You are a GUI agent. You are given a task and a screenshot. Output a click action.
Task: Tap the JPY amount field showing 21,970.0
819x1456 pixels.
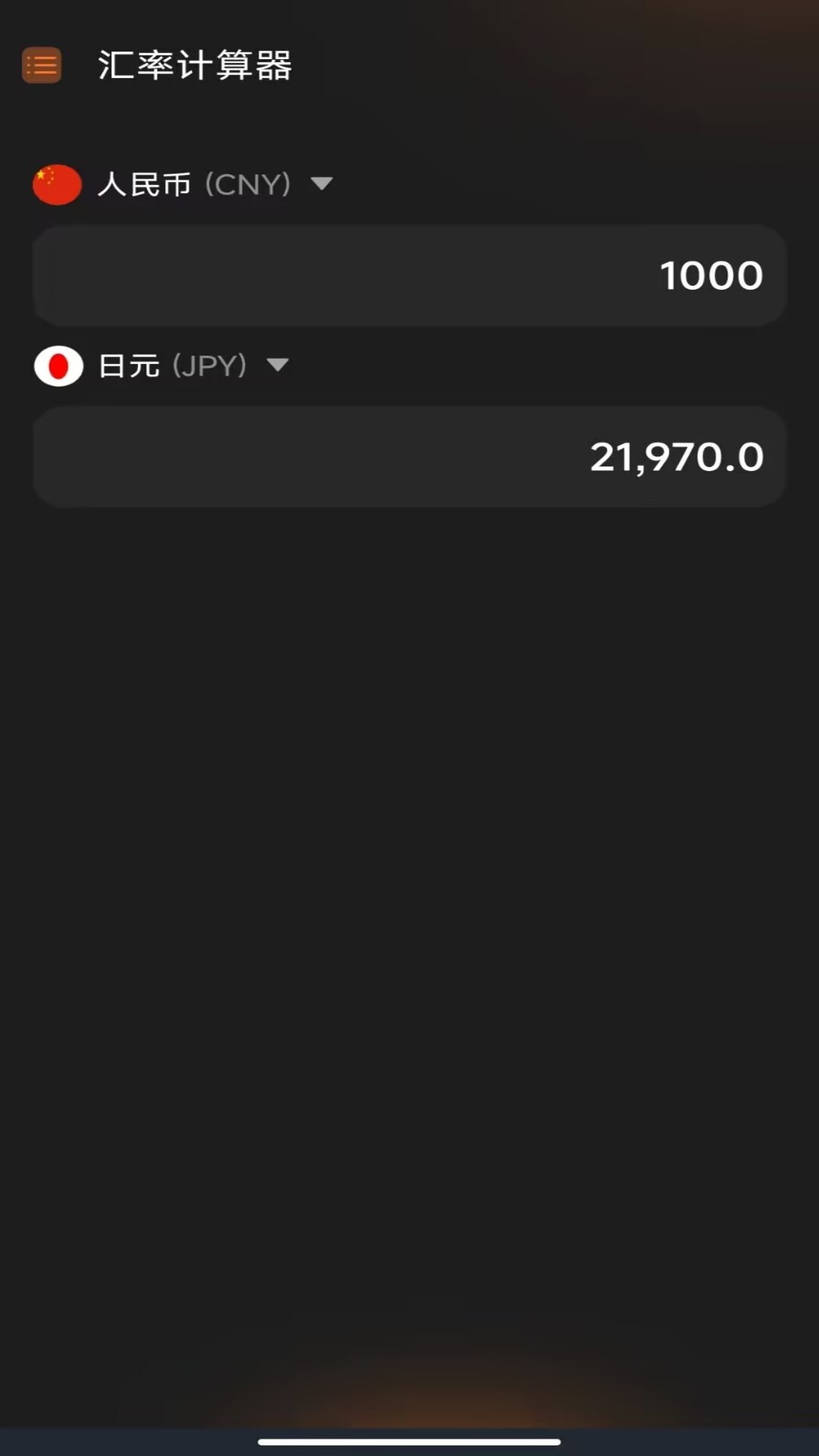coord(409,457)
